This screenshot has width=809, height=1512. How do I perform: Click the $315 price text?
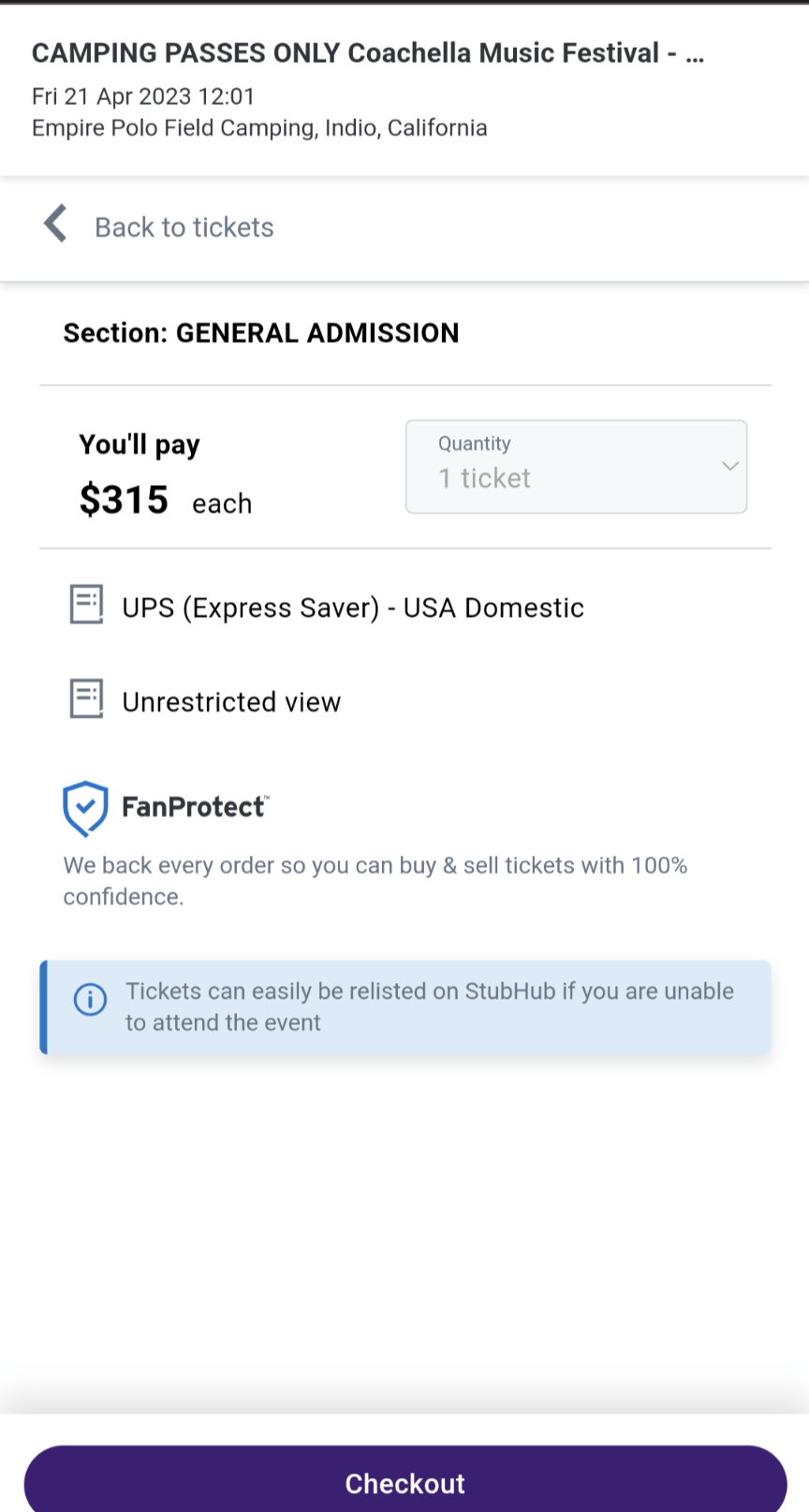(125, 499)
